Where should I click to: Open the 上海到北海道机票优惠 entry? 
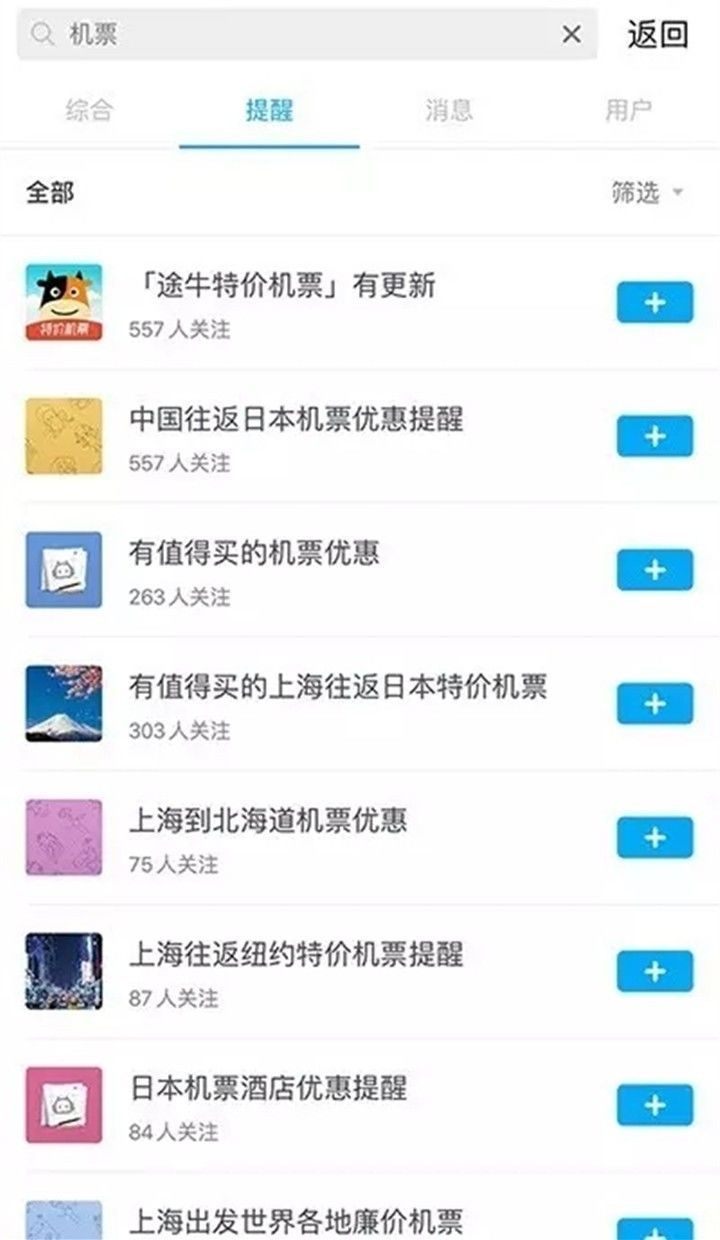click(268, 821)
